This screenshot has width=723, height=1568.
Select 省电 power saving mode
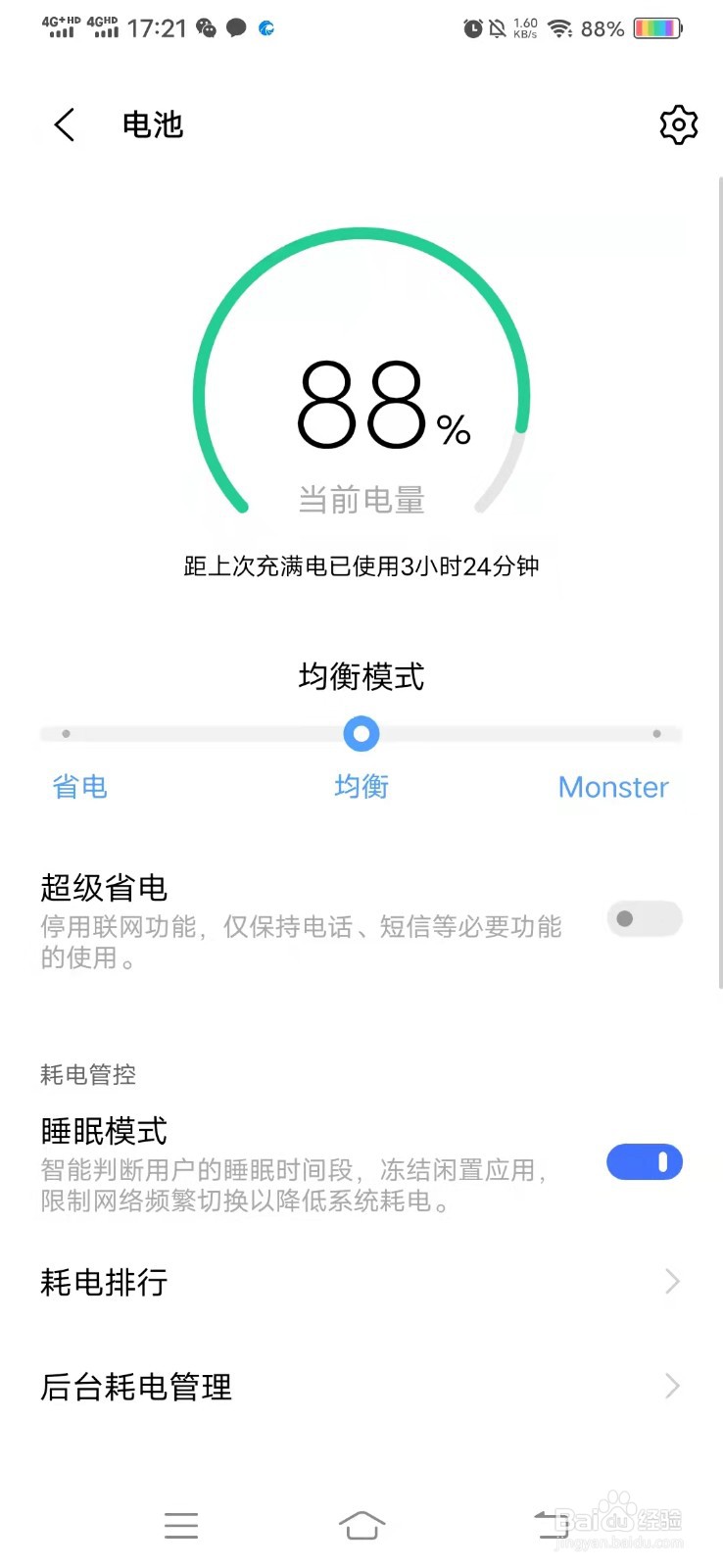pyautogui.click(x=79, y=786)
